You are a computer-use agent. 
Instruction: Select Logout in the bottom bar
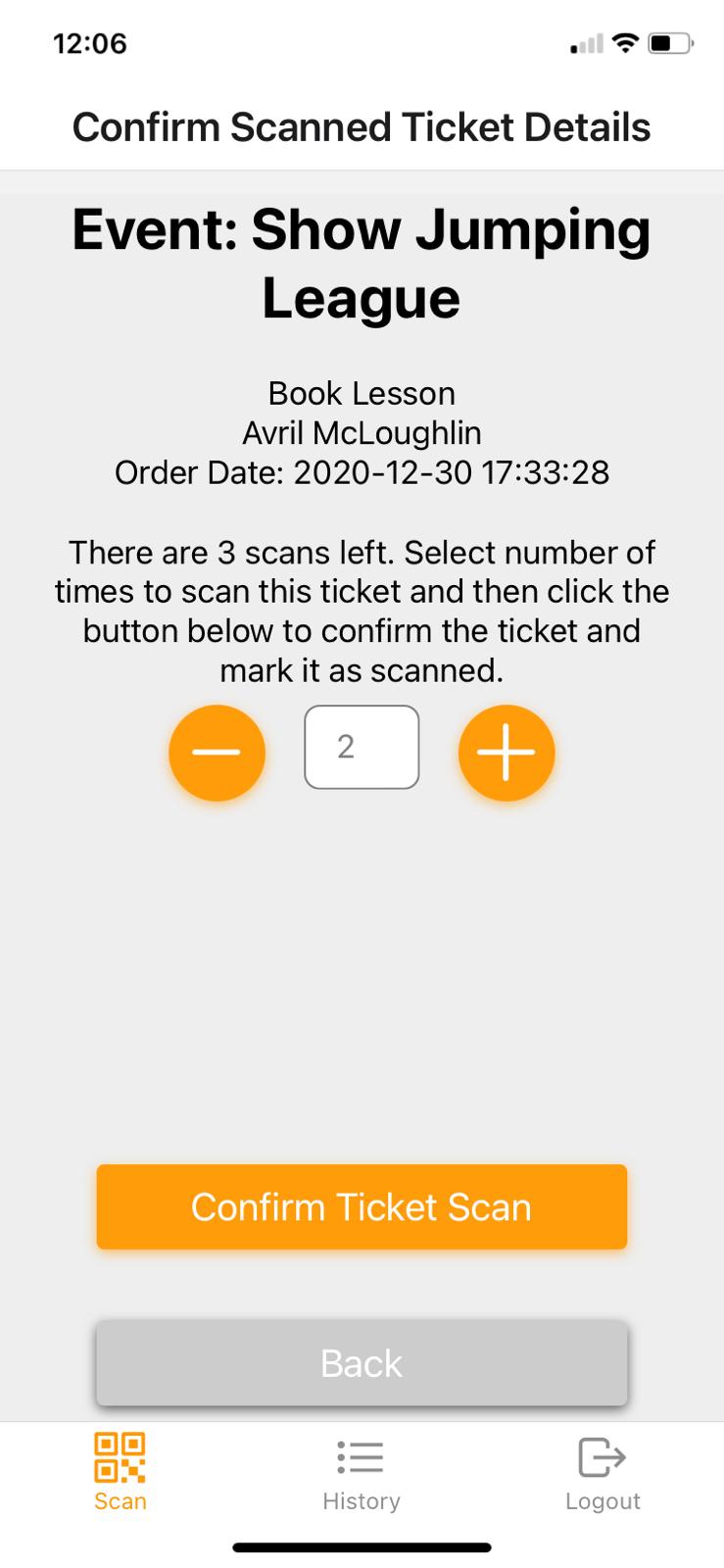(x=602, y=1472)
